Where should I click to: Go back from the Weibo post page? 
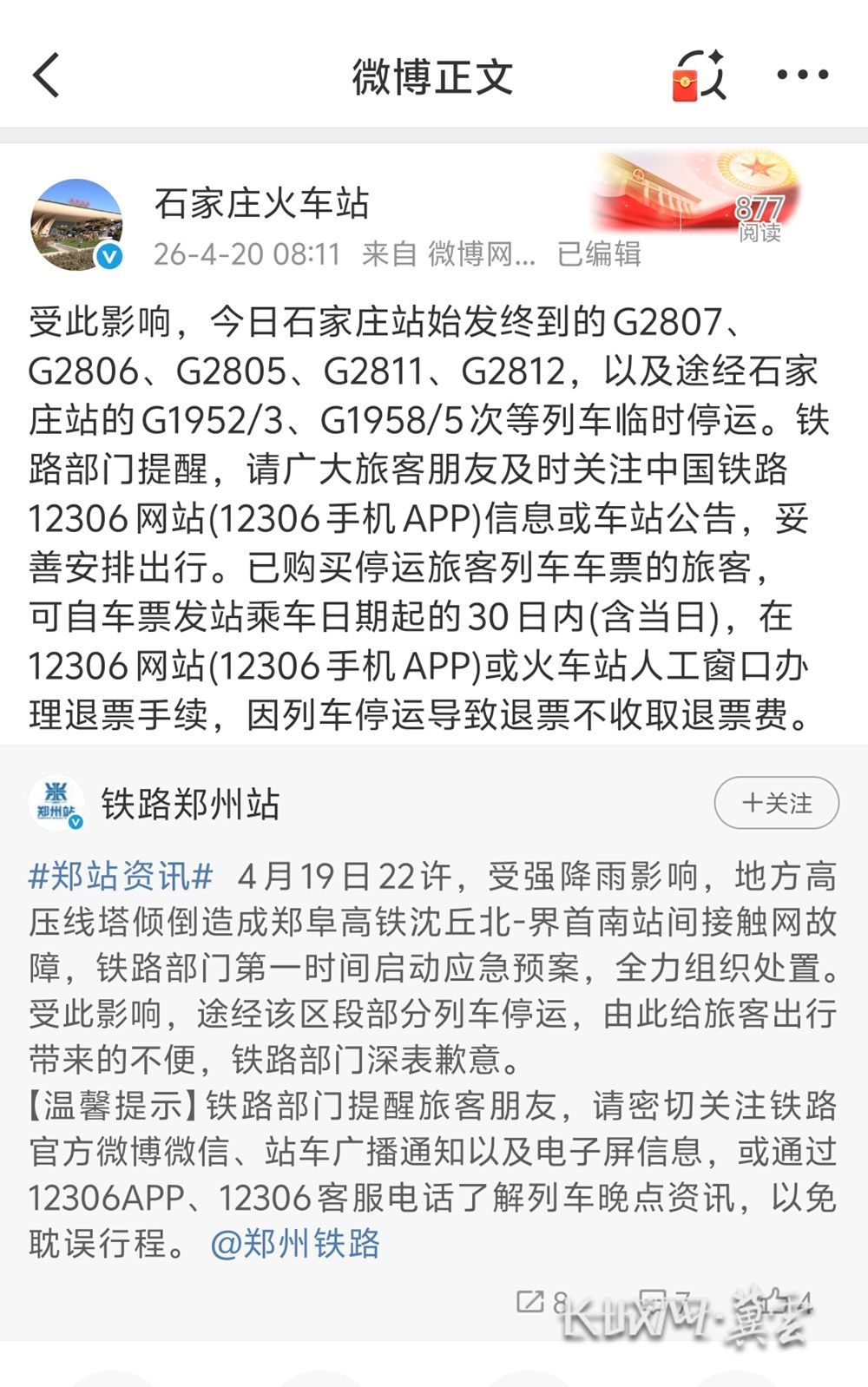point(47,76)
